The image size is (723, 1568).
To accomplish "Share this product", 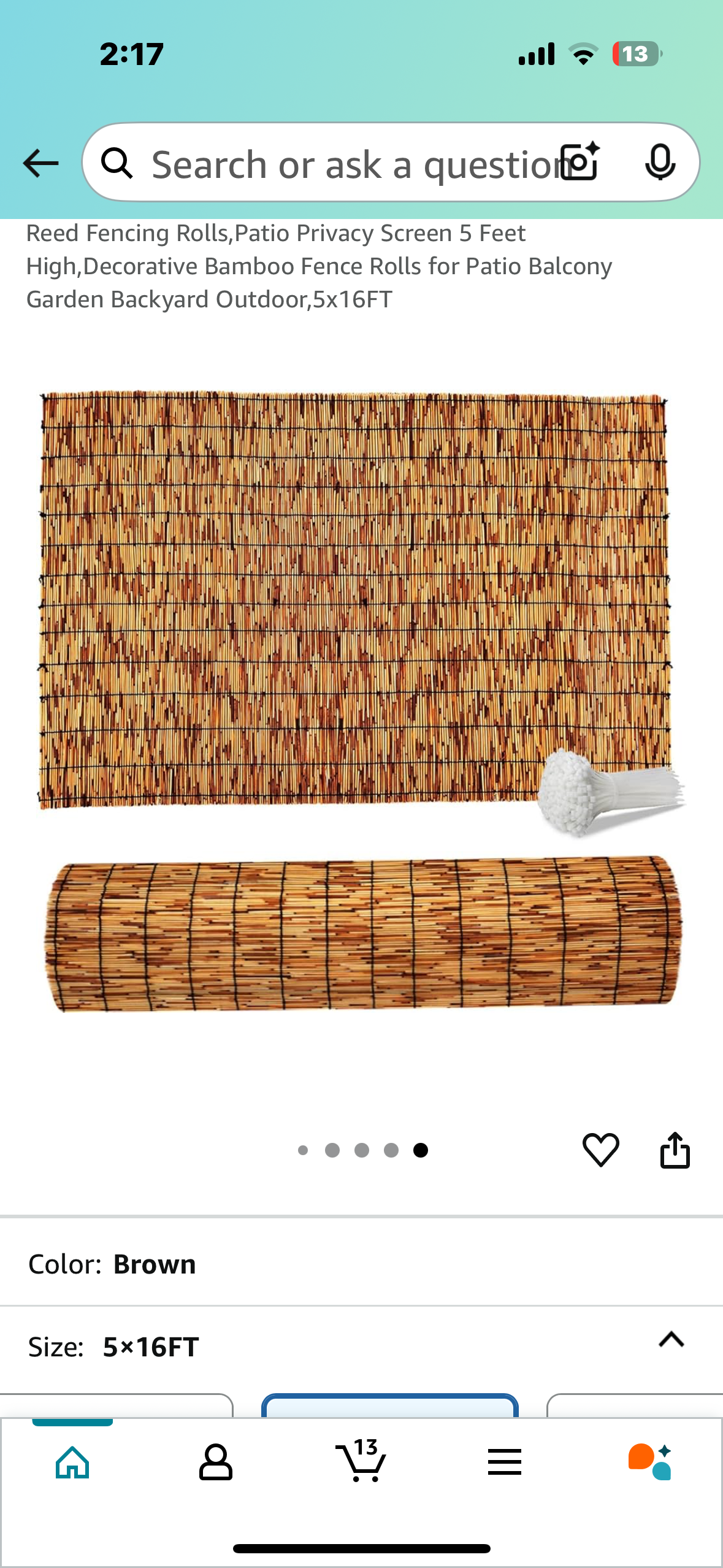I will (675, 1150).
